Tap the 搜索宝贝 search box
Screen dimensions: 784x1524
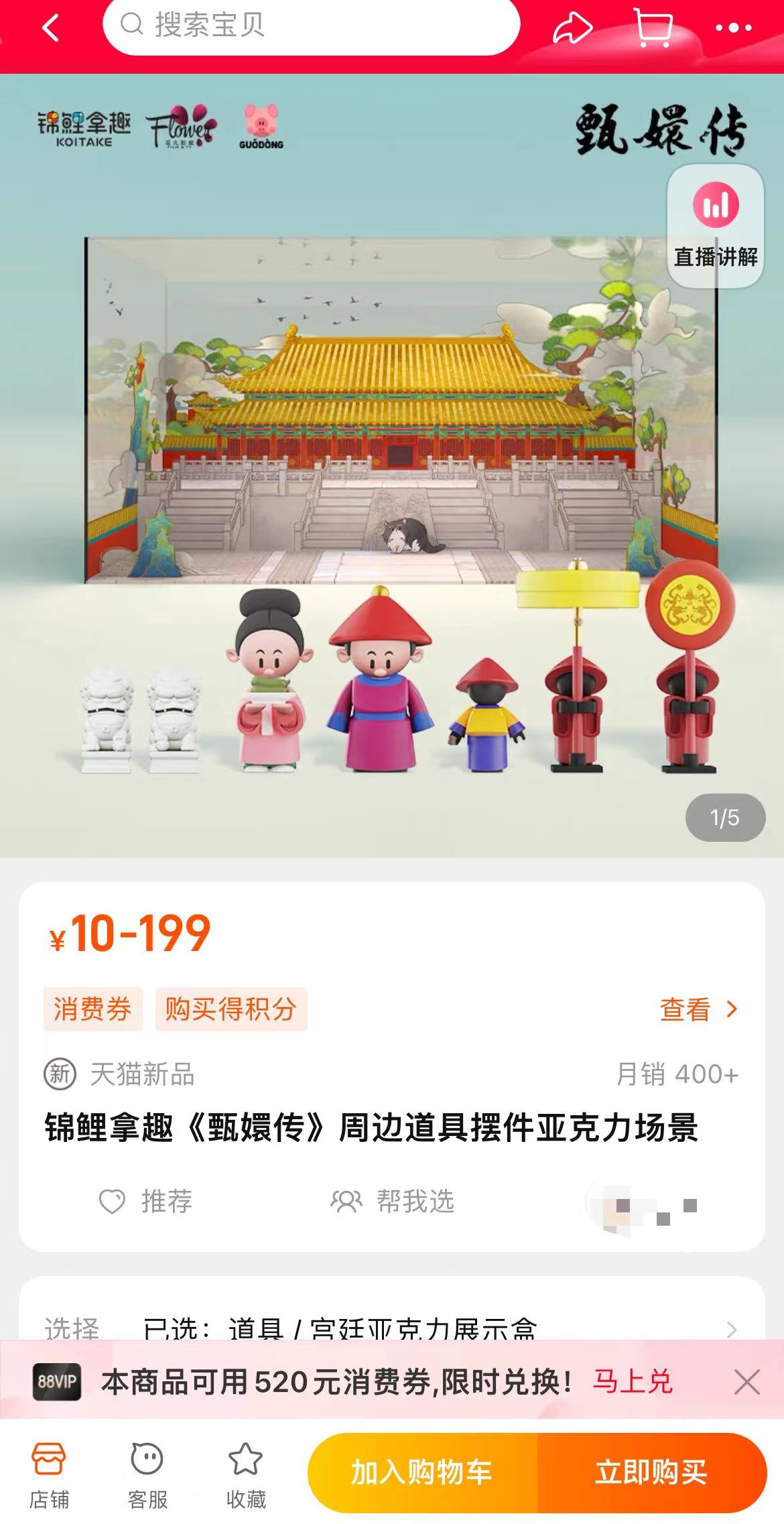point(312,25)
